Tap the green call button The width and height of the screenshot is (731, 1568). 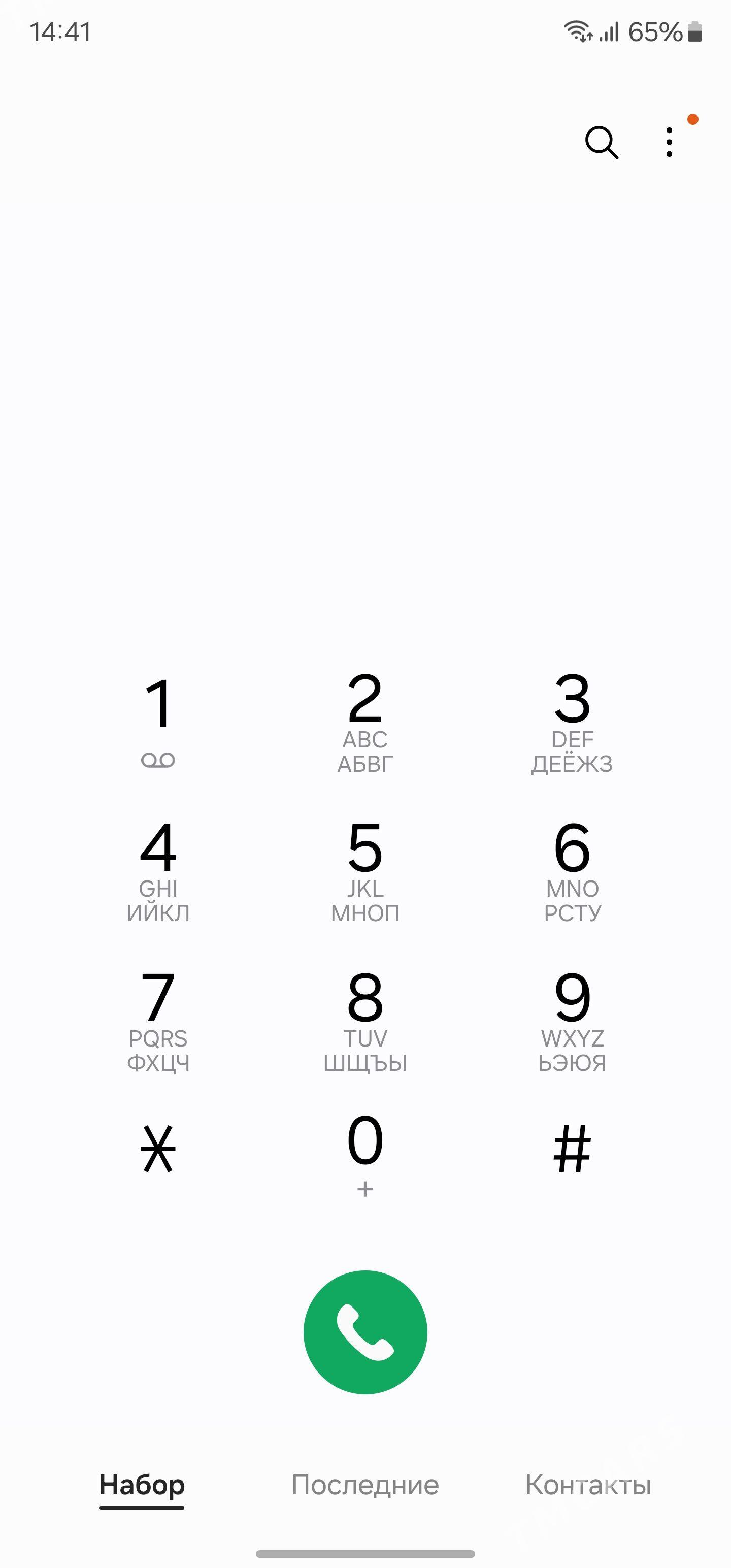tap(365, 1332)
